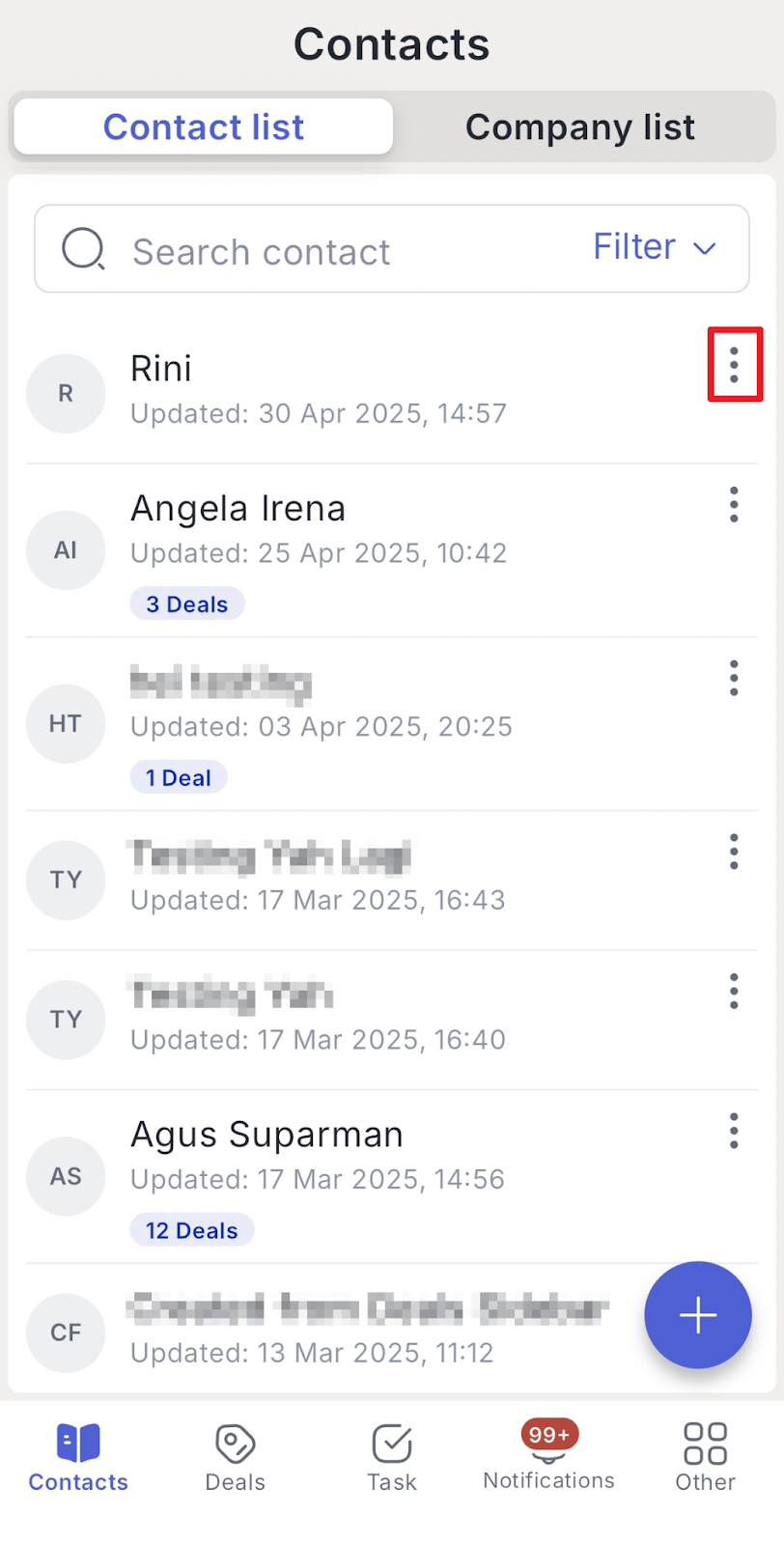Tap the Contacts tab in bottom bar
This screenshot has height=1545, width=784.
click(x=78, y=1458)
